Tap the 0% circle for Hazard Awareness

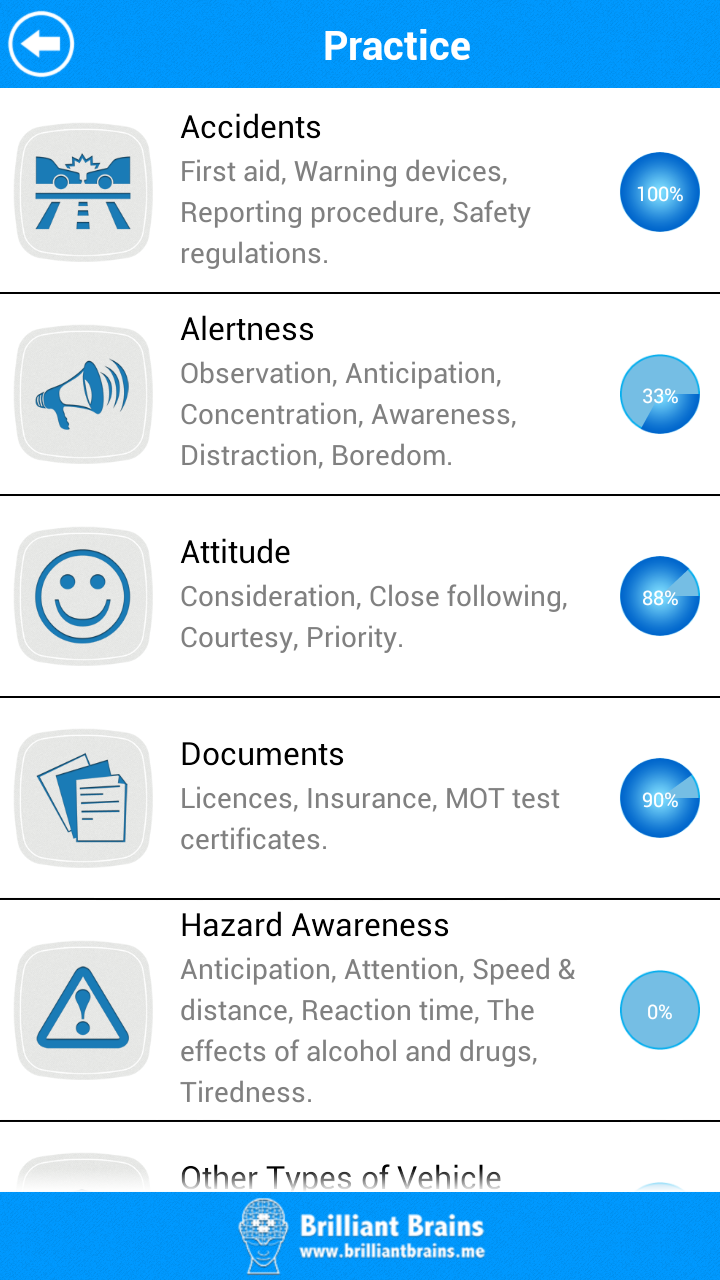pyautogui.click(x=659, y=1010)
